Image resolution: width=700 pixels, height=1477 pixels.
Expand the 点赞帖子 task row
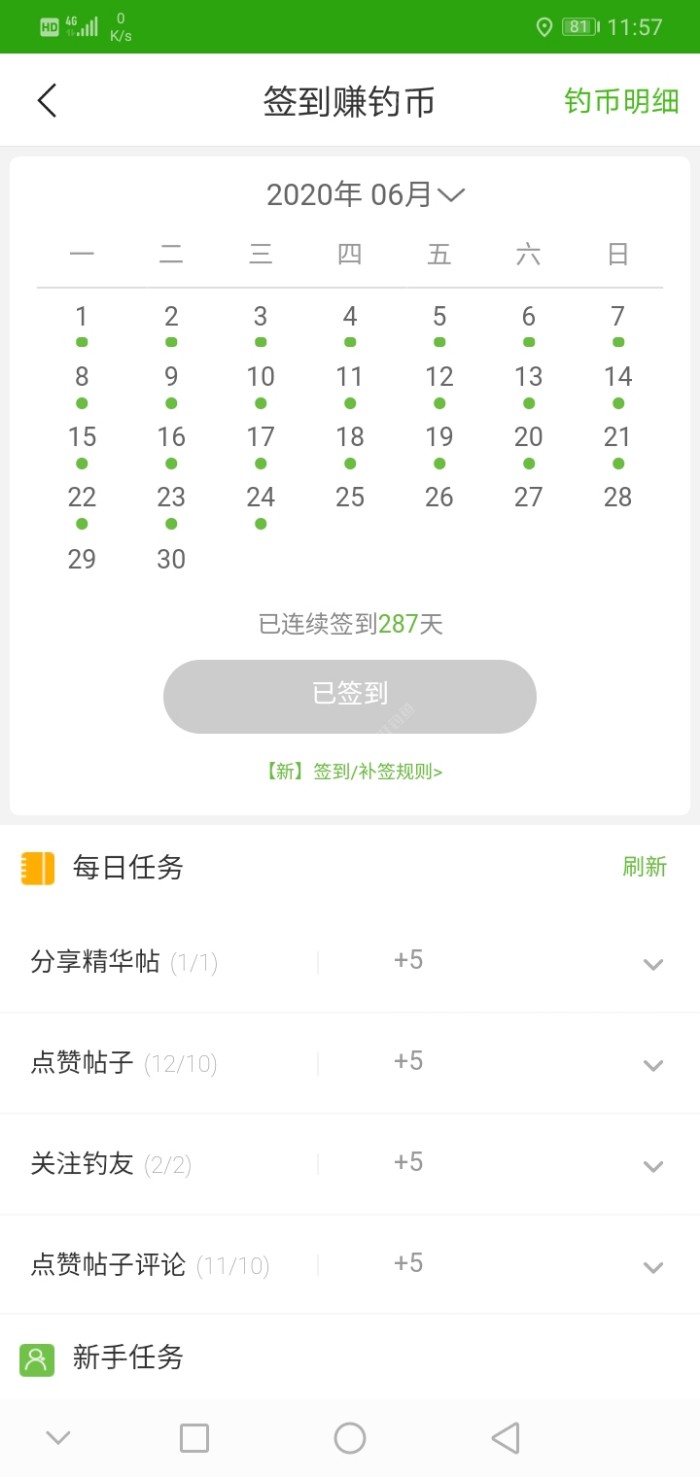click(653, 1065)
